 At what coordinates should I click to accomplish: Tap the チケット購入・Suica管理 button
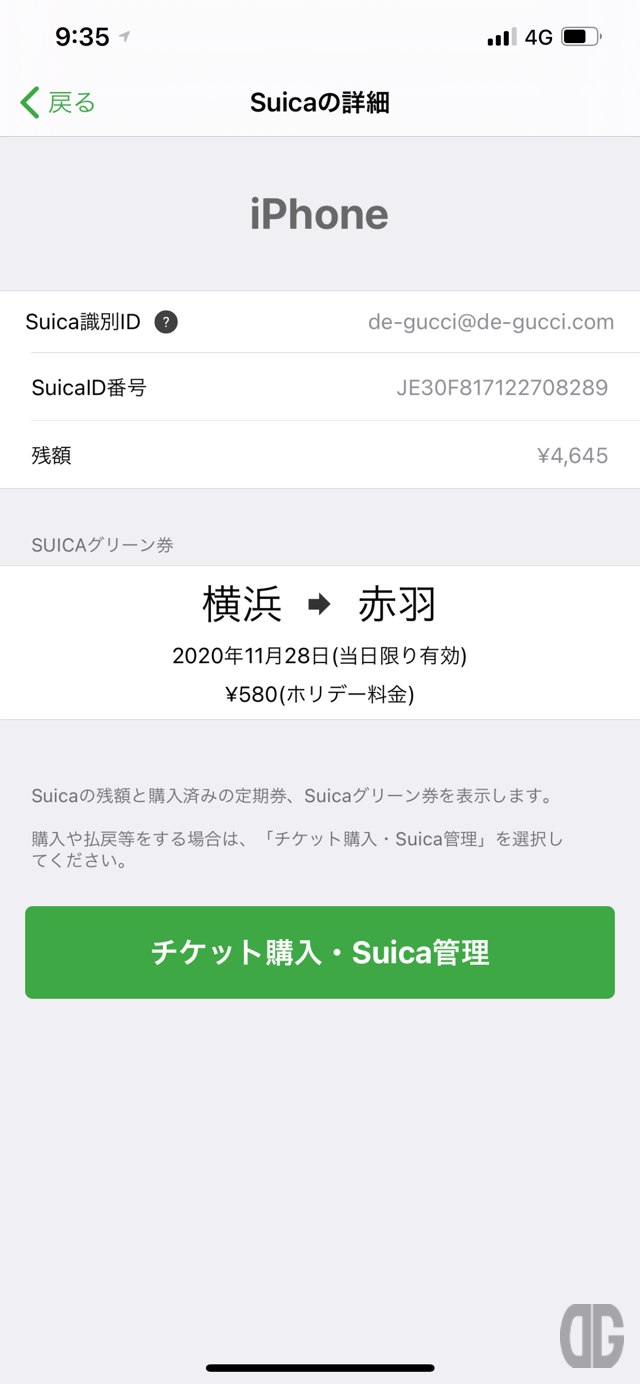point(320,952)
